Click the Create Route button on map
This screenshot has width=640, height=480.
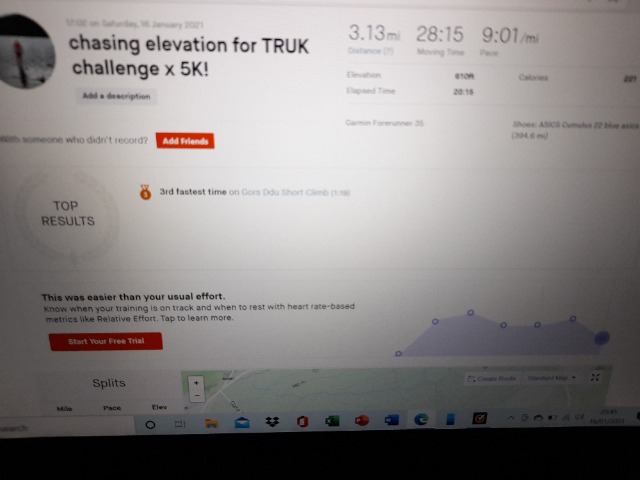(491, 378)
